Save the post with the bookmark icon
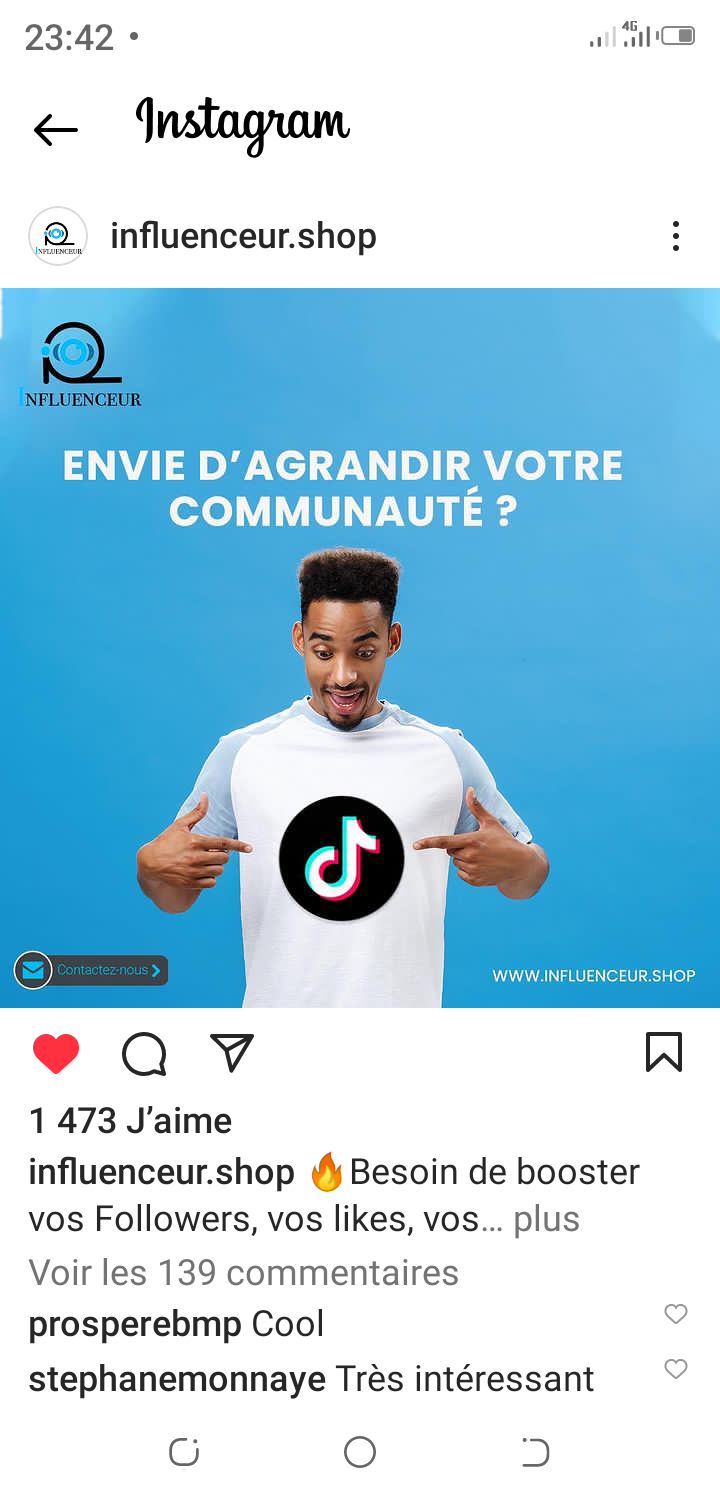 [664, 1053]
